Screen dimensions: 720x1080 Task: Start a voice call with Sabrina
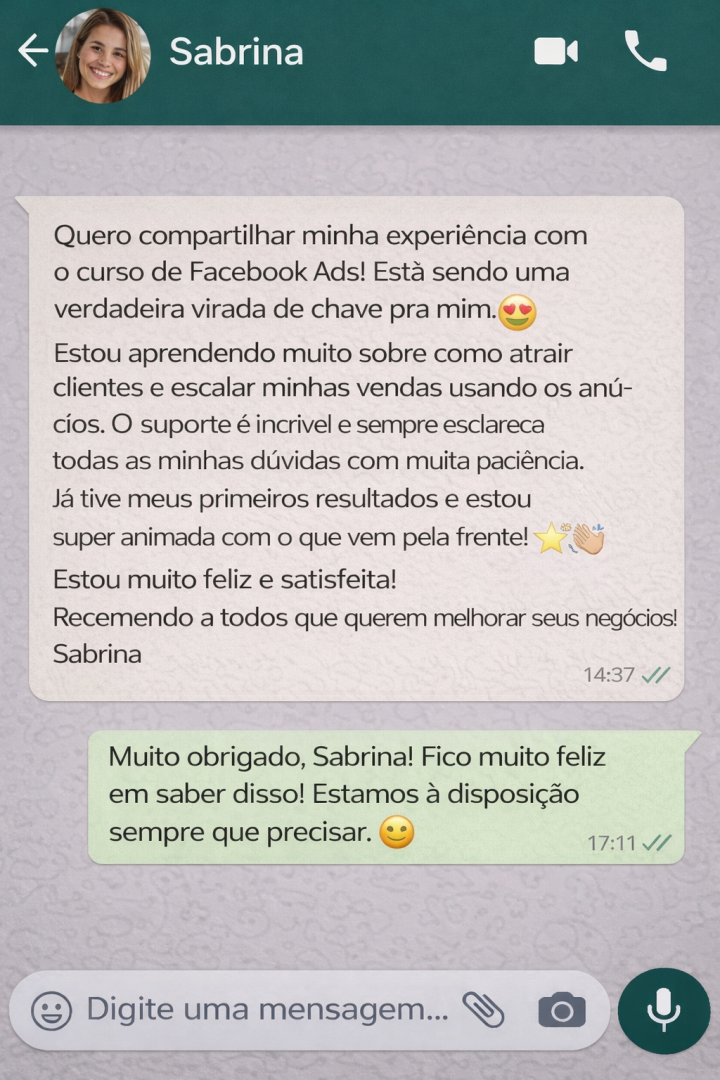click(645, 52)
